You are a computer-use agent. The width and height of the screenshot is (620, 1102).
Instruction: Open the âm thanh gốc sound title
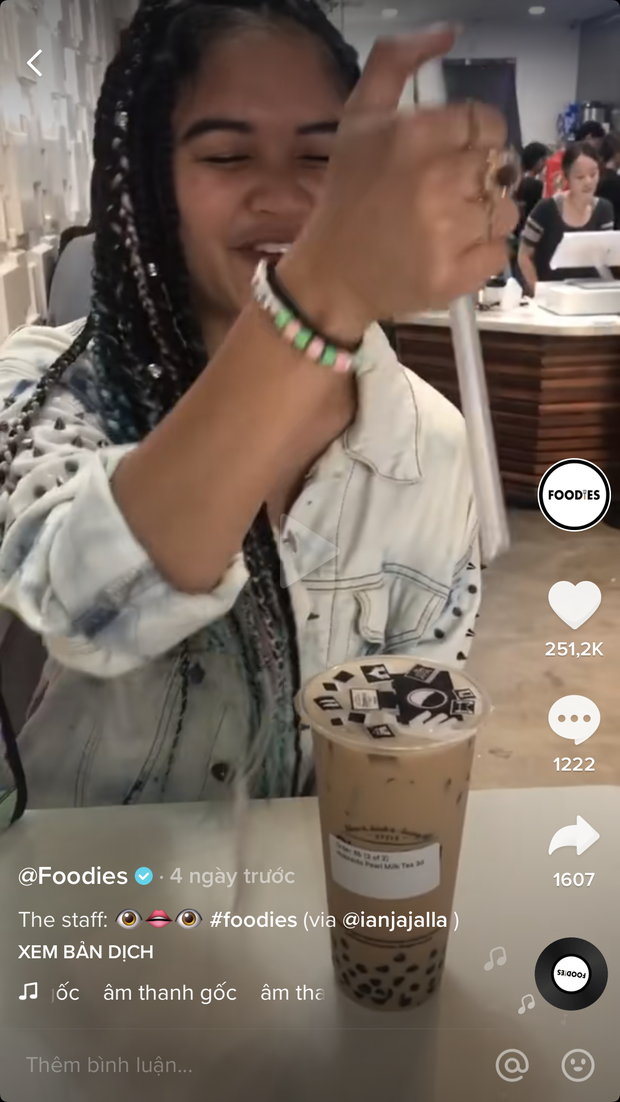170,992
